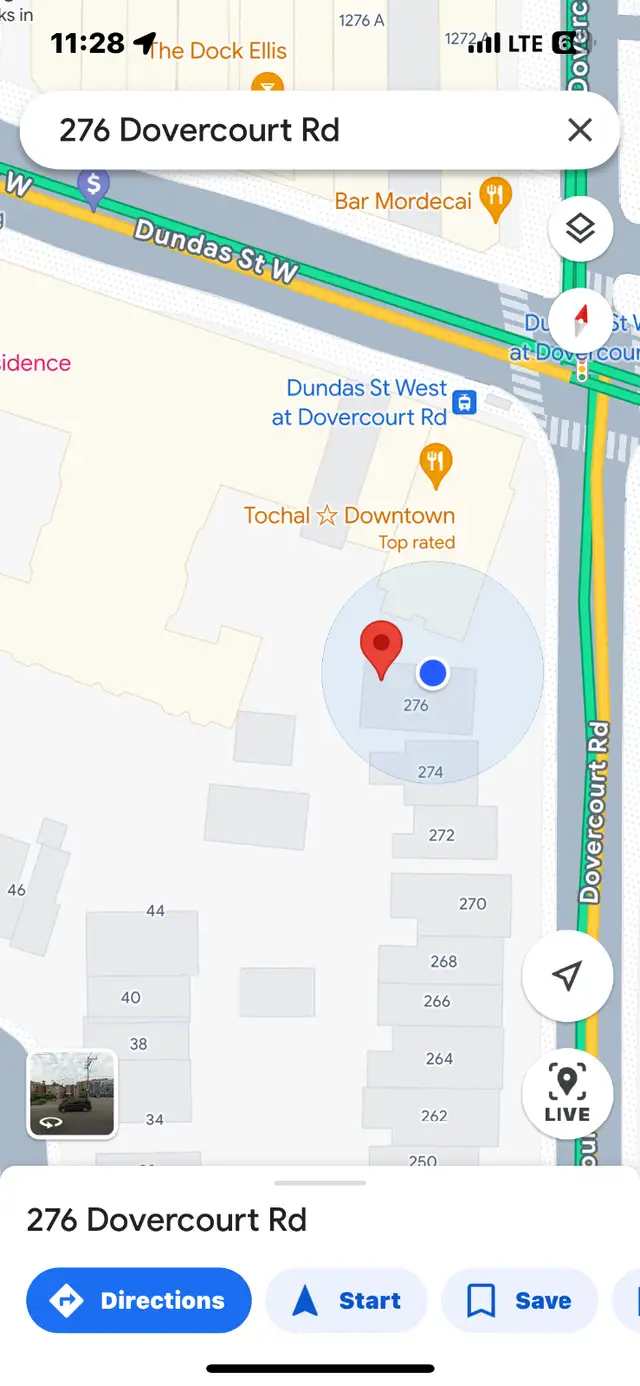Recenter the map on my location

(567, 976)
